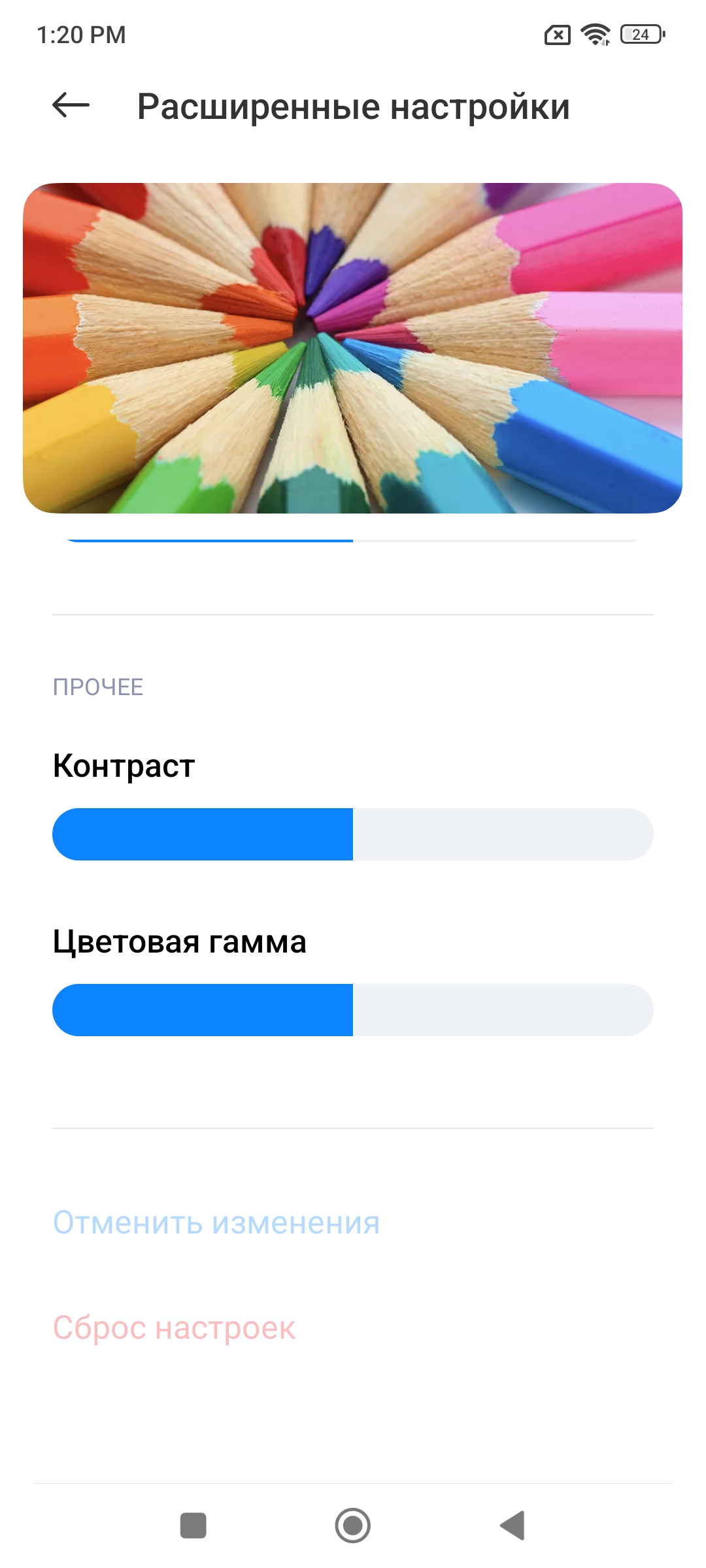Image resolution: width=706 pixels, height=1568 pixels.
Task: Tap the system back triangle
Action: pos(513,1526)
